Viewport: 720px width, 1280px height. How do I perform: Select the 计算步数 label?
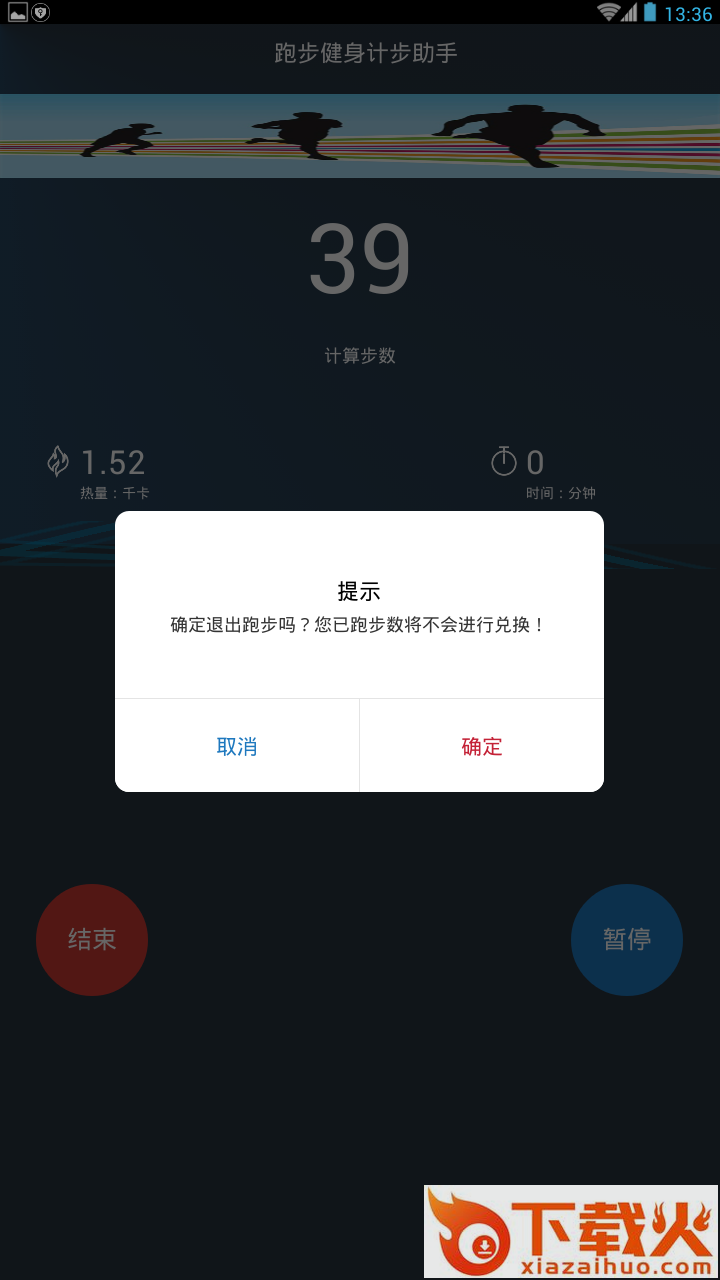pyautogui.click(x=361, y=354)
